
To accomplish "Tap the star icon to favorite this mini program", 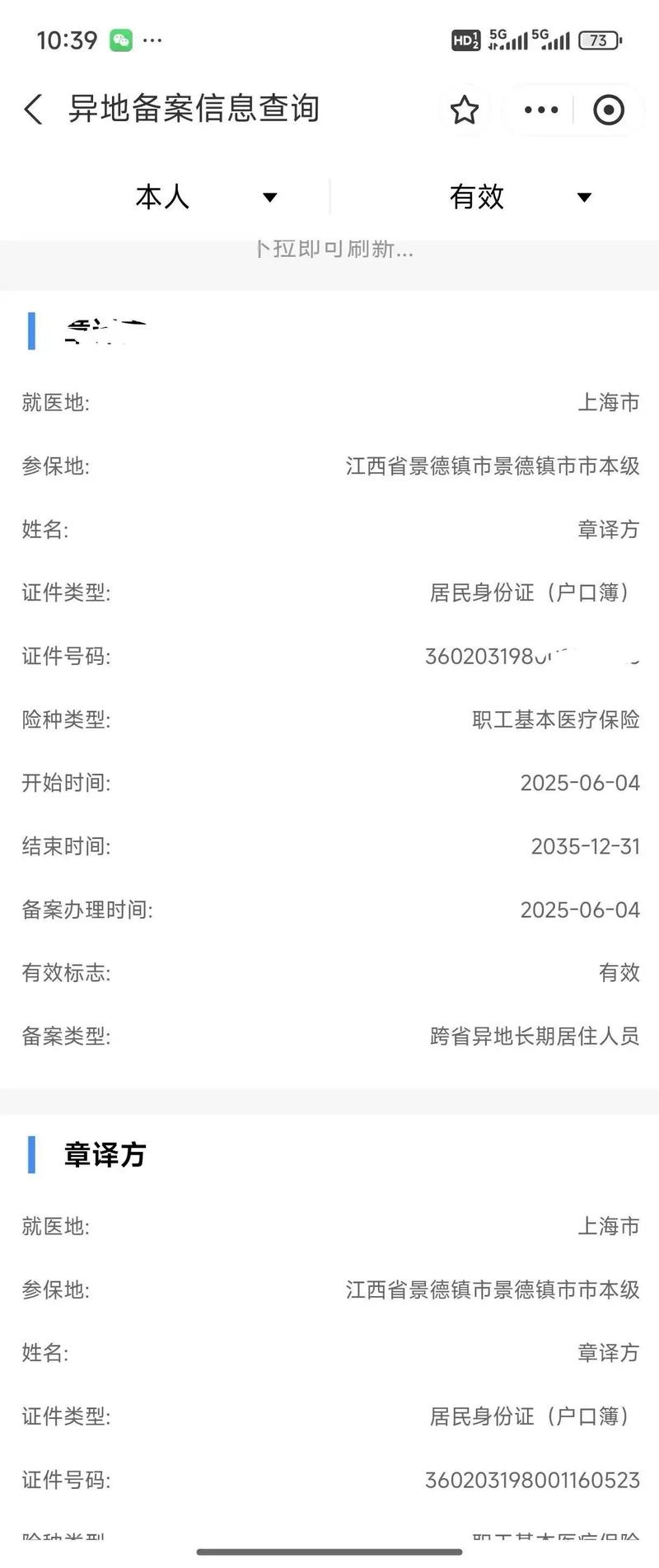I will (x=464, y=109).
